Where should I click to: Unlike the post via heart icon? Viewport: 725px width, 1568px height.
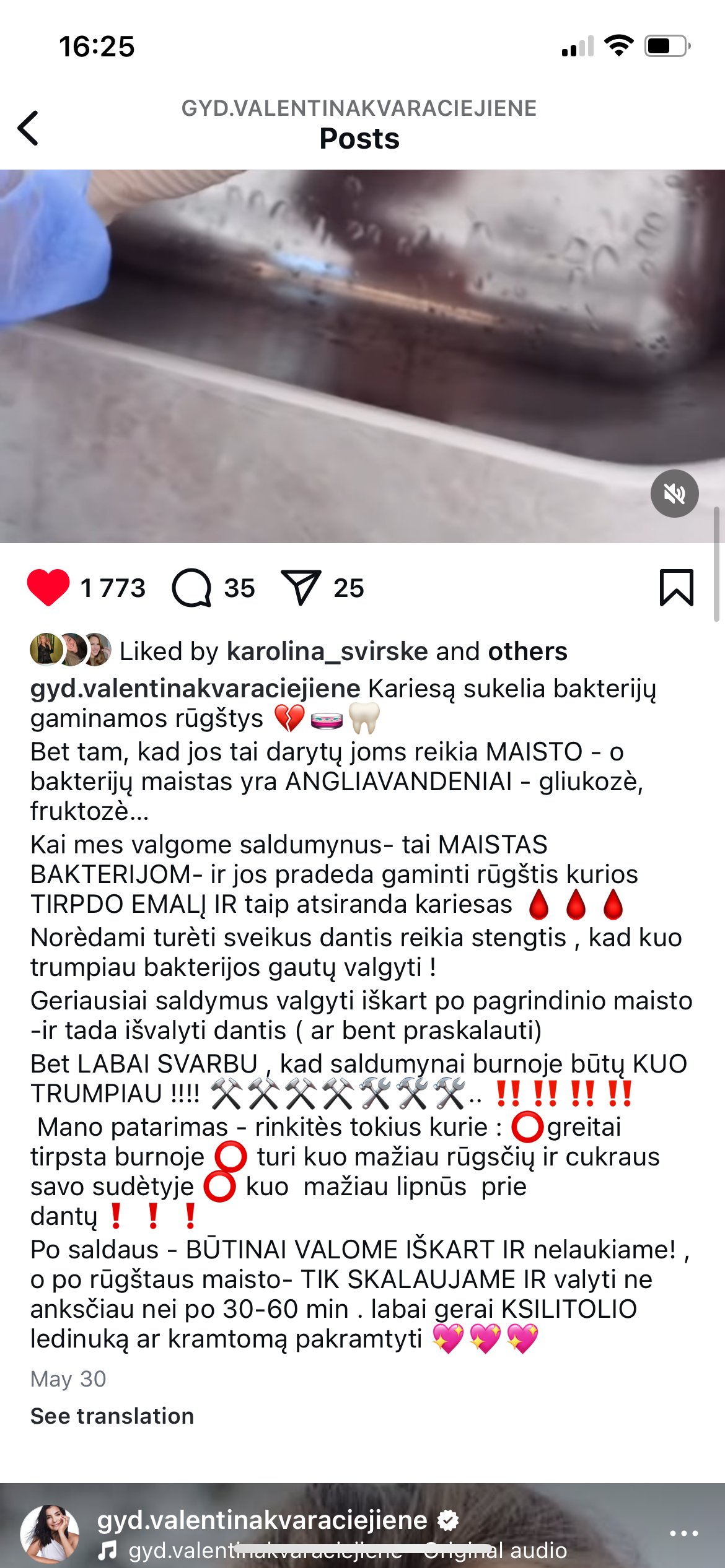(48, 587)
